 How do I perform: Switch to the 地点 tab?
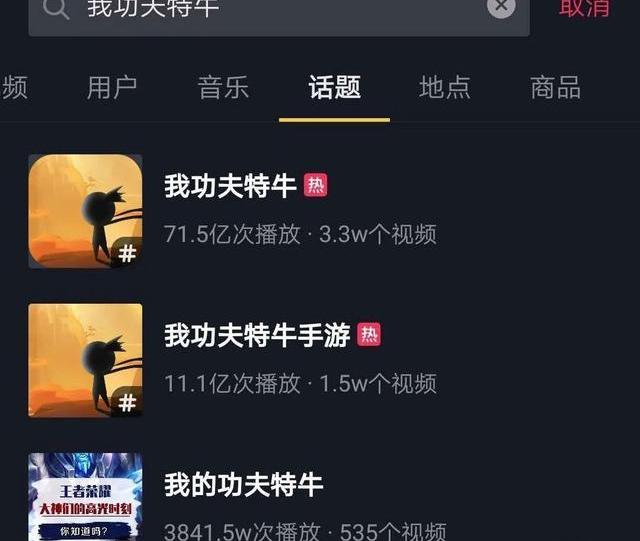pos(444,88)
